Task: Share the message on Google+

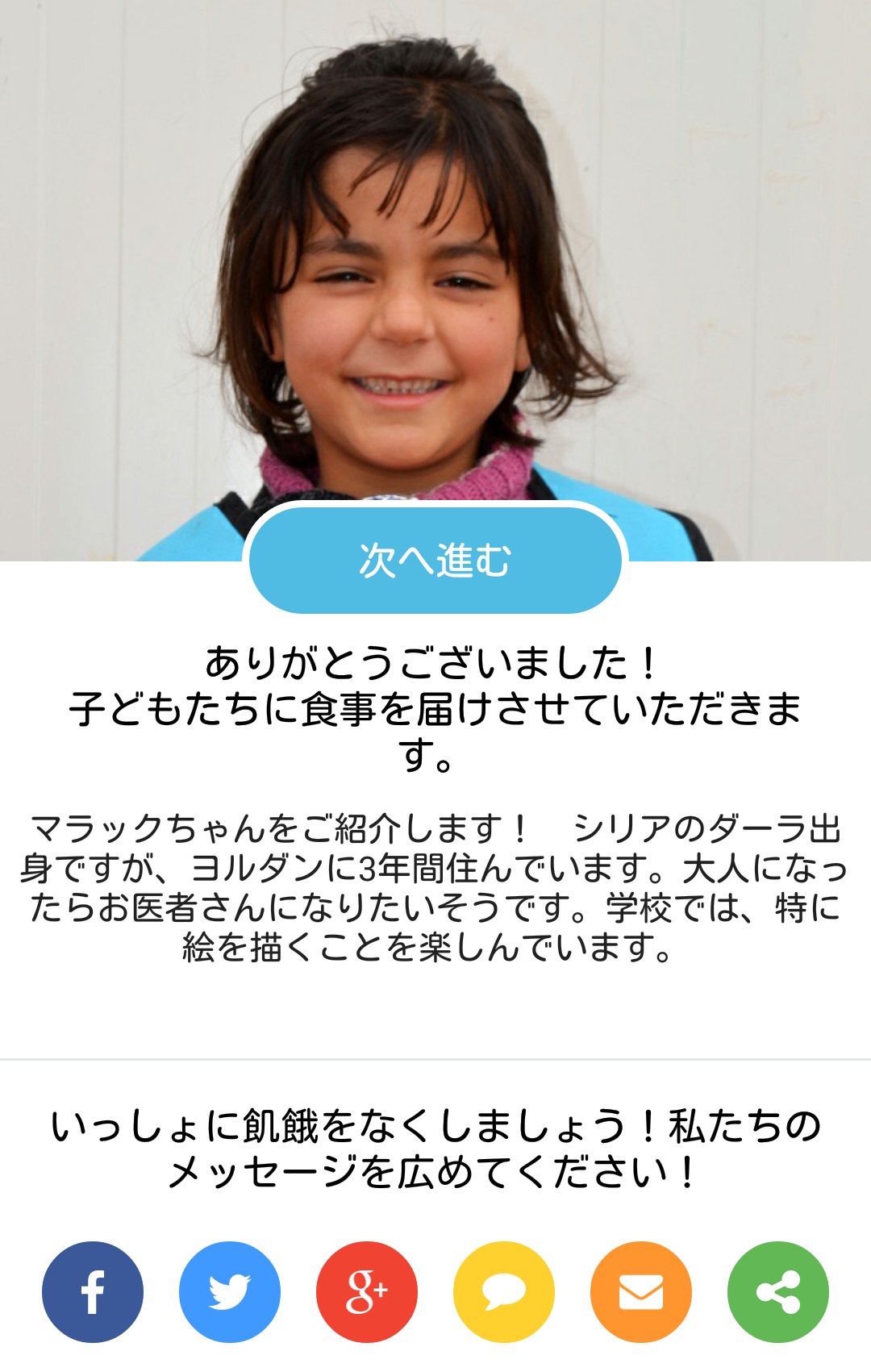Action: click(367, 1291)
